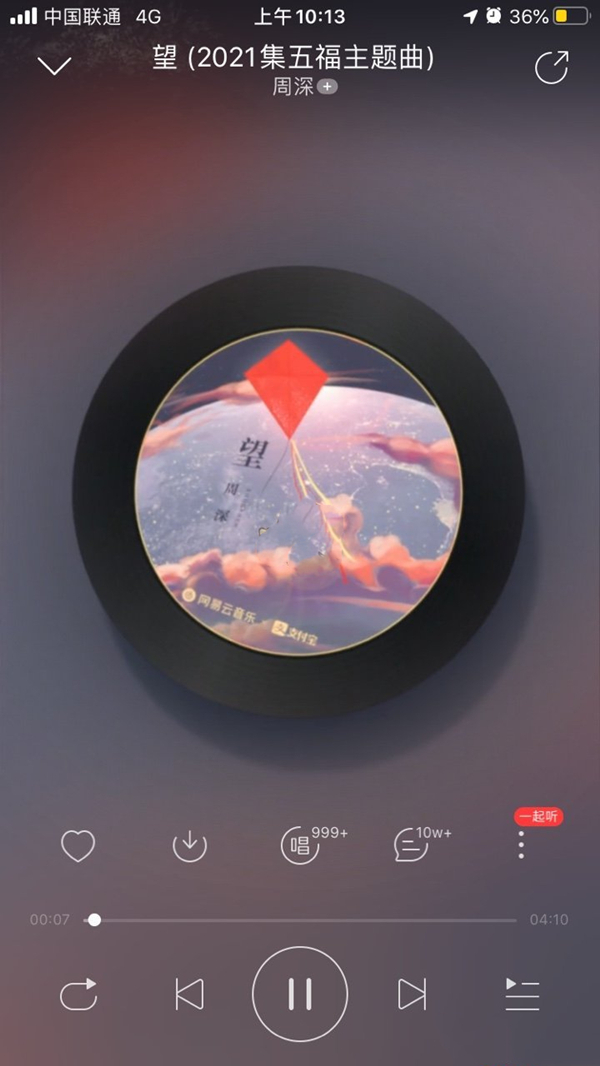This screenshot has height=1066, width=600.
Task: Follow artist 周深 with the plus badge
Action: click(x=328, y=87)
